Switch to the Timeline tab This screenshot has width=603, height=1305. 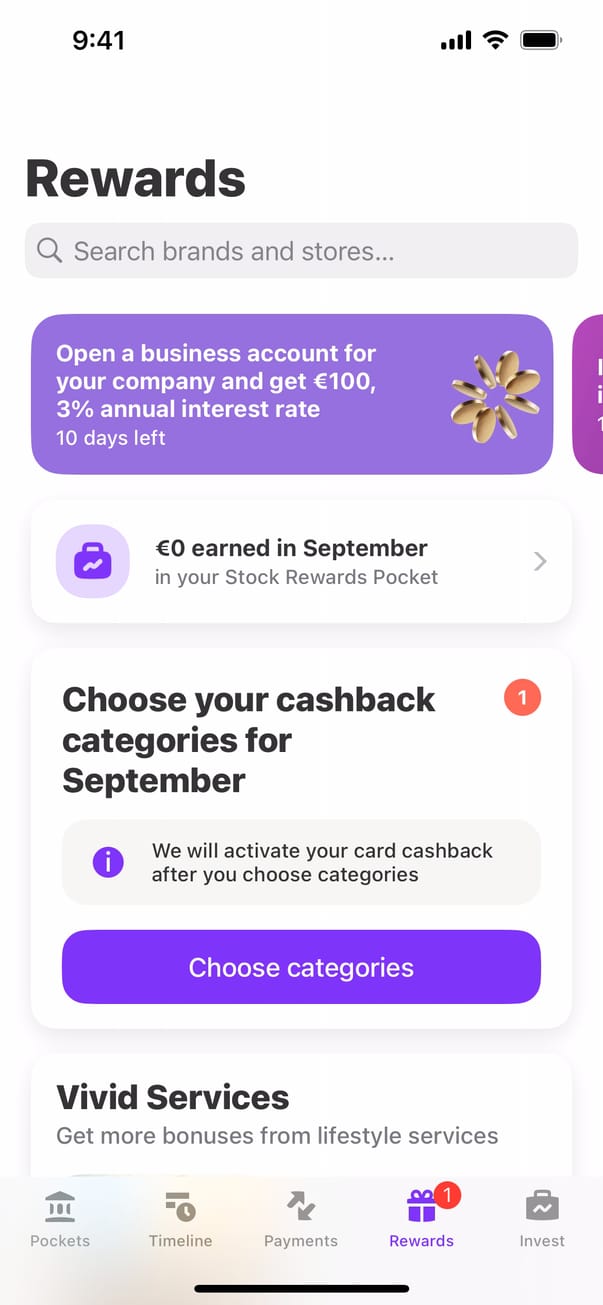[180, 1219]
